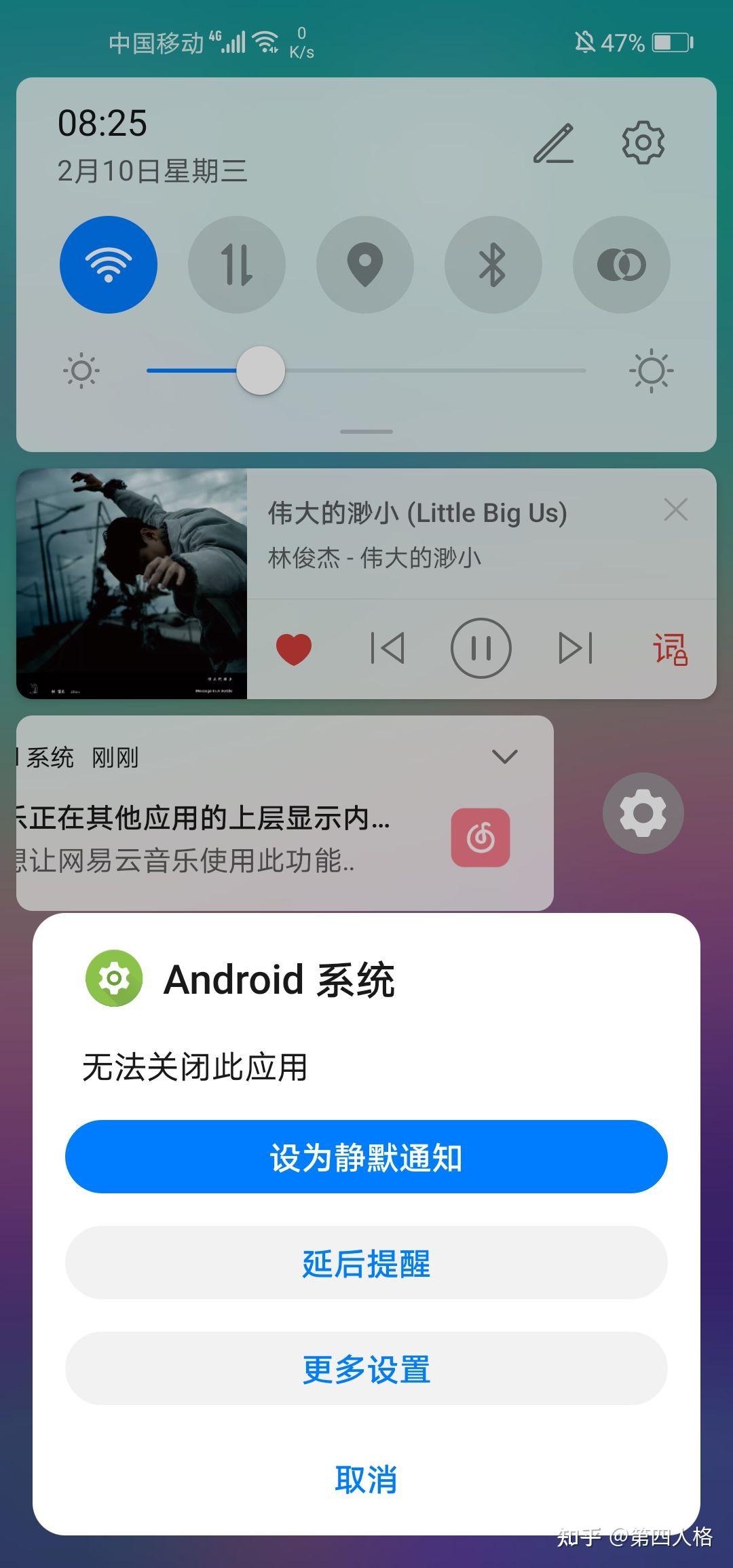Turn on Bluetooth
This screenshot has width=733, height=1568.
493,265
